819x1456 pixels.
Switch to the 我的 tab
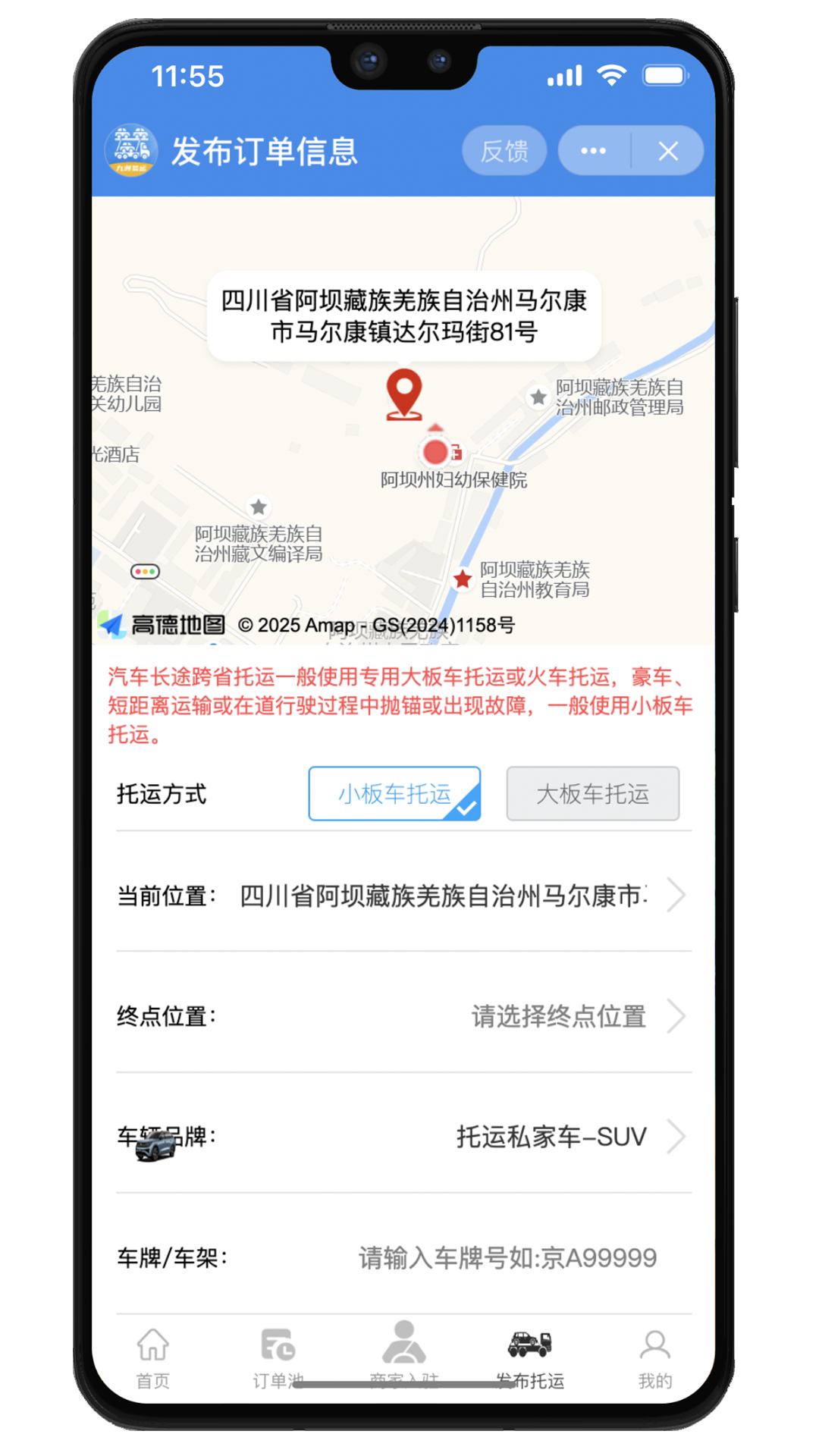pyautogui.click(x=654, y=1357)
